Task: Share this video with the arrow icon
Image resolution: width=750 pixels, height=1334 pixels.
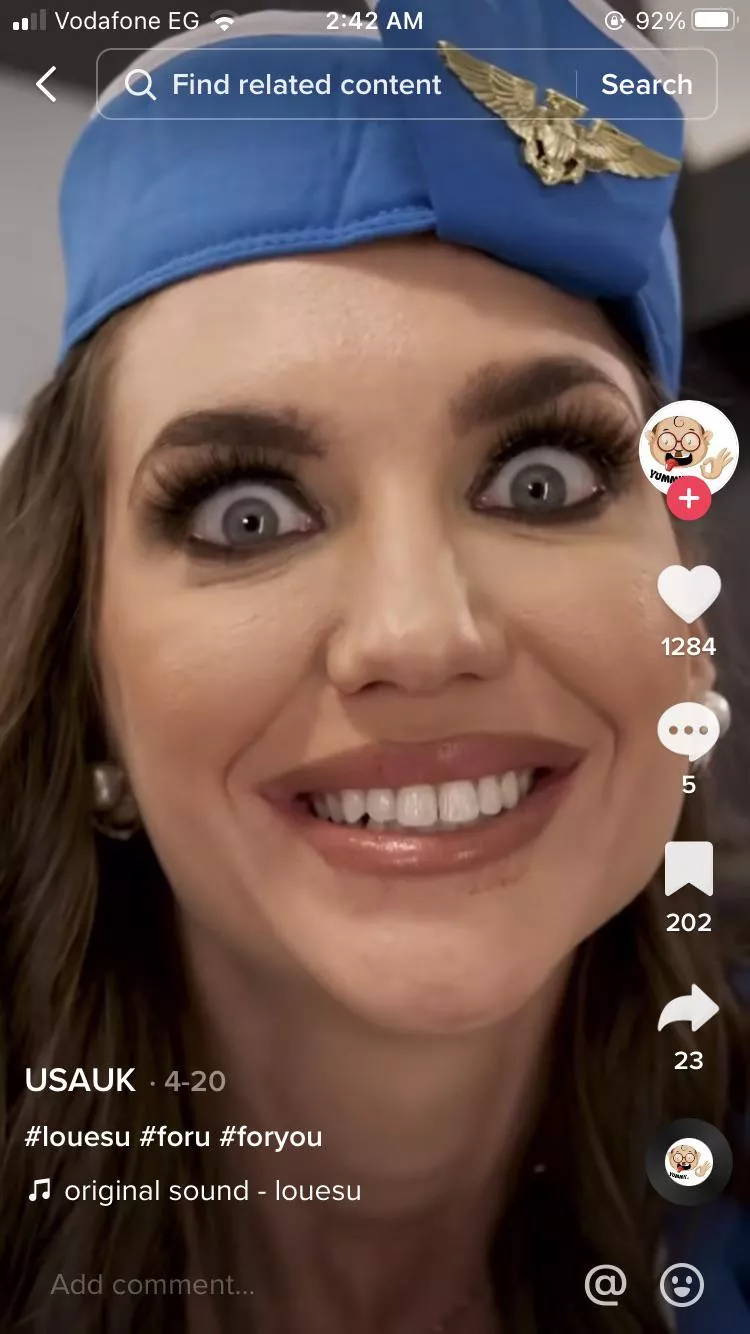Action: point(689,1008)
